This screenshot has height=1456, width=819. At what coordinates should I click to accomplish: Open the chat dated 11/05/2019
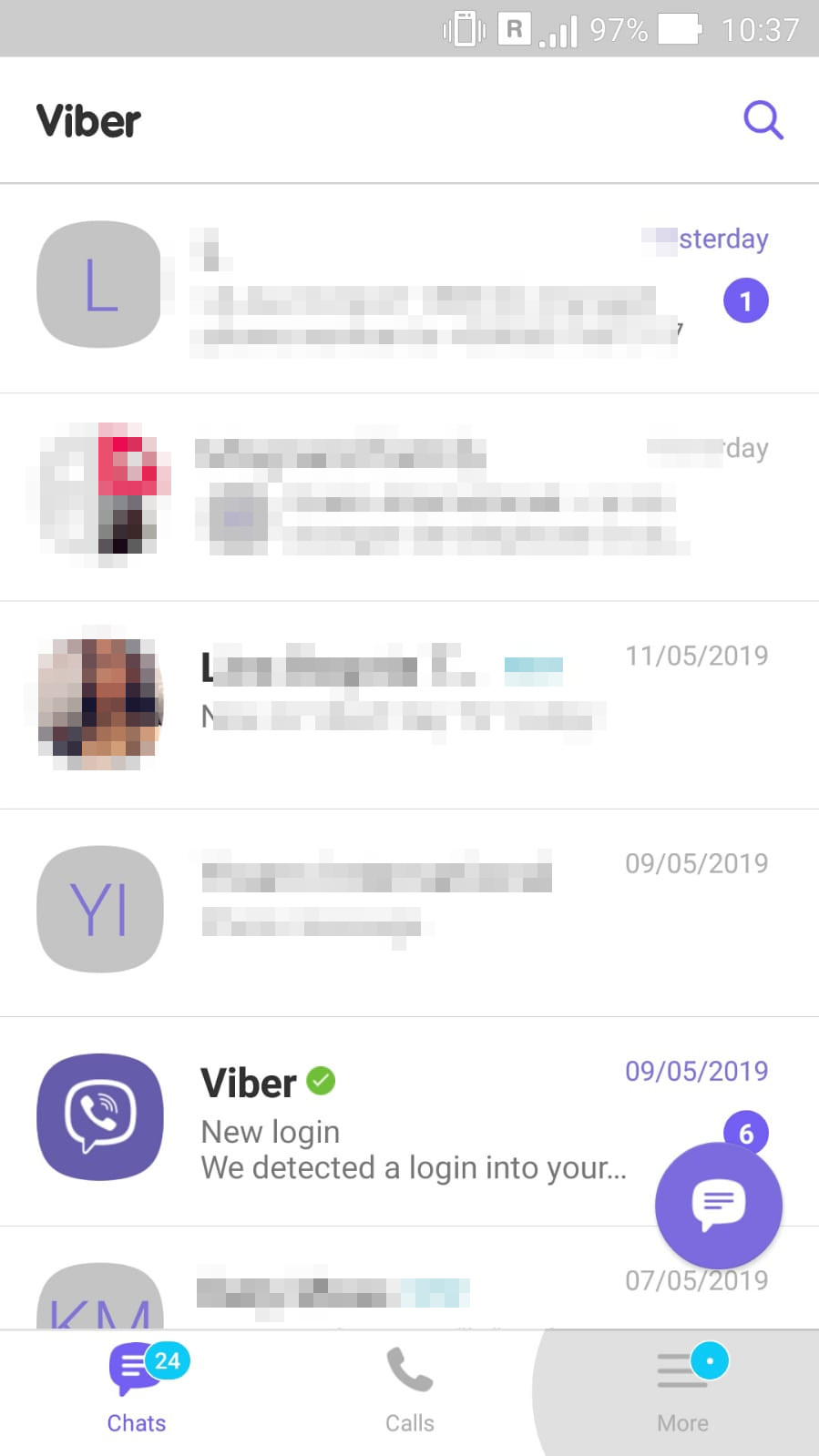(x=410, y=705)
